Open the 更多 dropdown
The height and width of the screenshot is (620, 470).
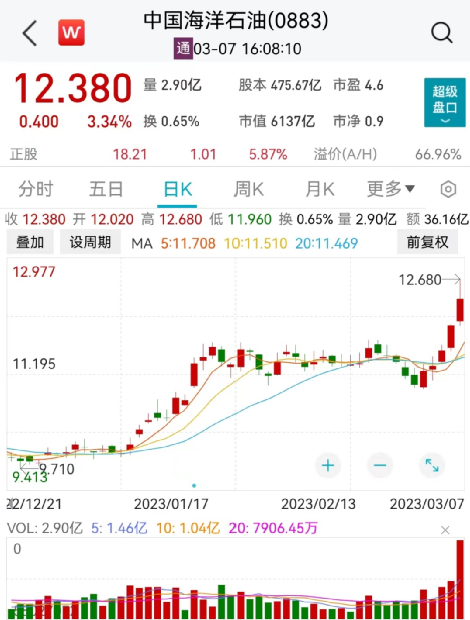pyautogui.click(x=391, y=189)
